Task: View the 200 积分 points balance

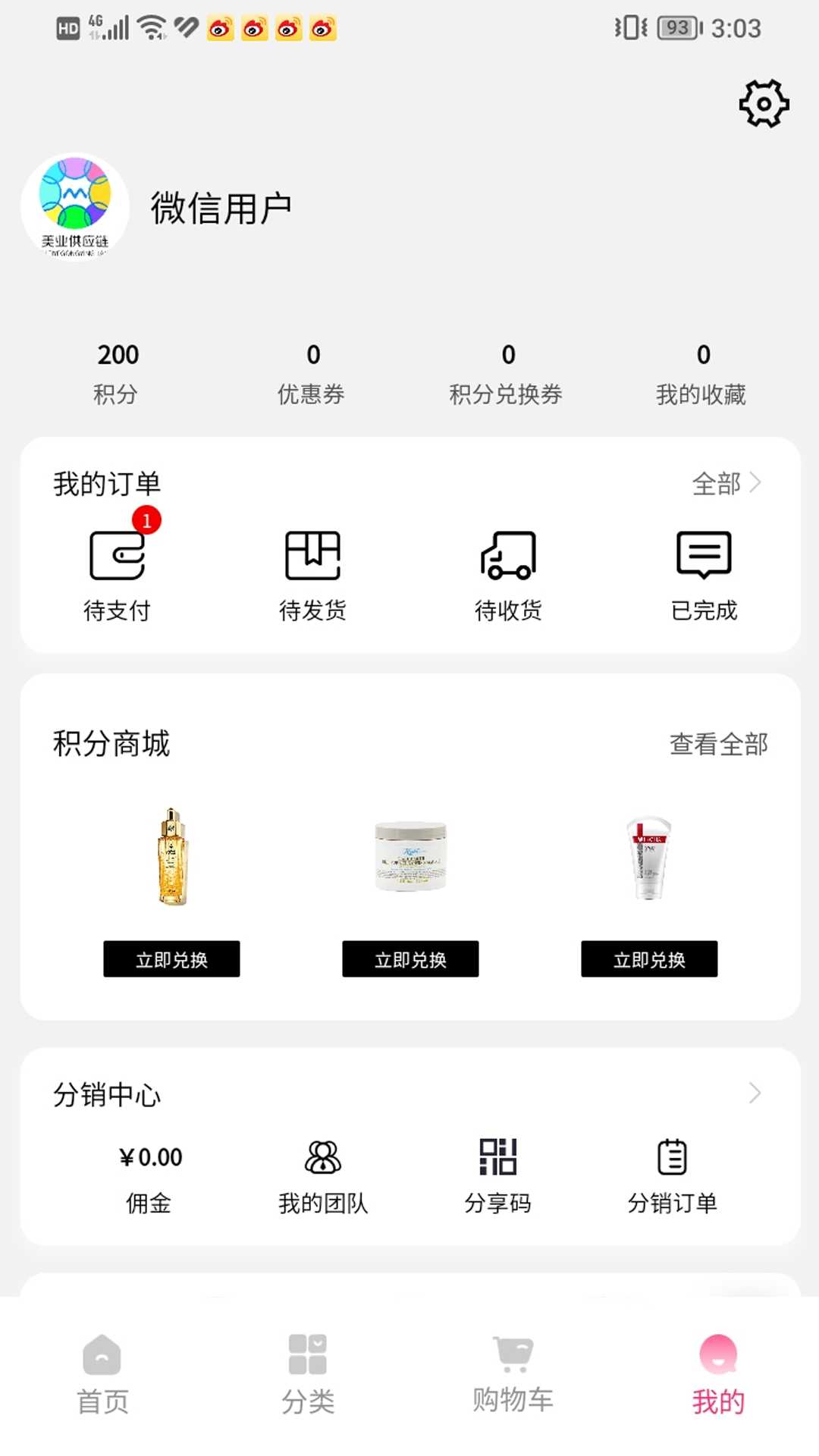Action: [117, 372]
